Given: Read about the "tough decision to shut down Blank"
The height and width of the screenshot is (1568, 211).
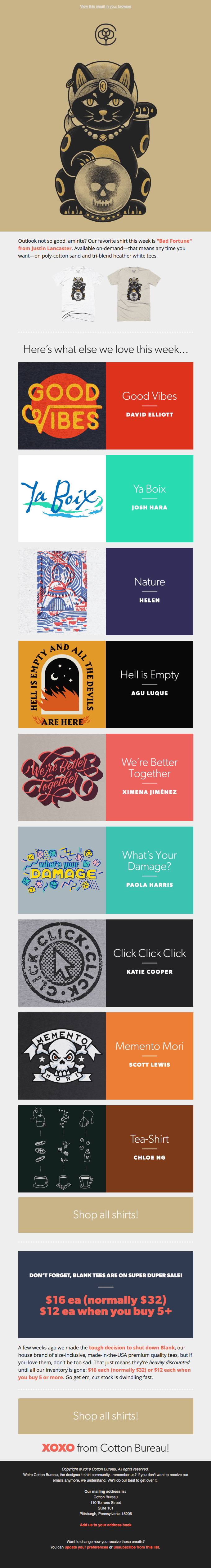Looking at the screenshot, I should tap(132, 1348).
